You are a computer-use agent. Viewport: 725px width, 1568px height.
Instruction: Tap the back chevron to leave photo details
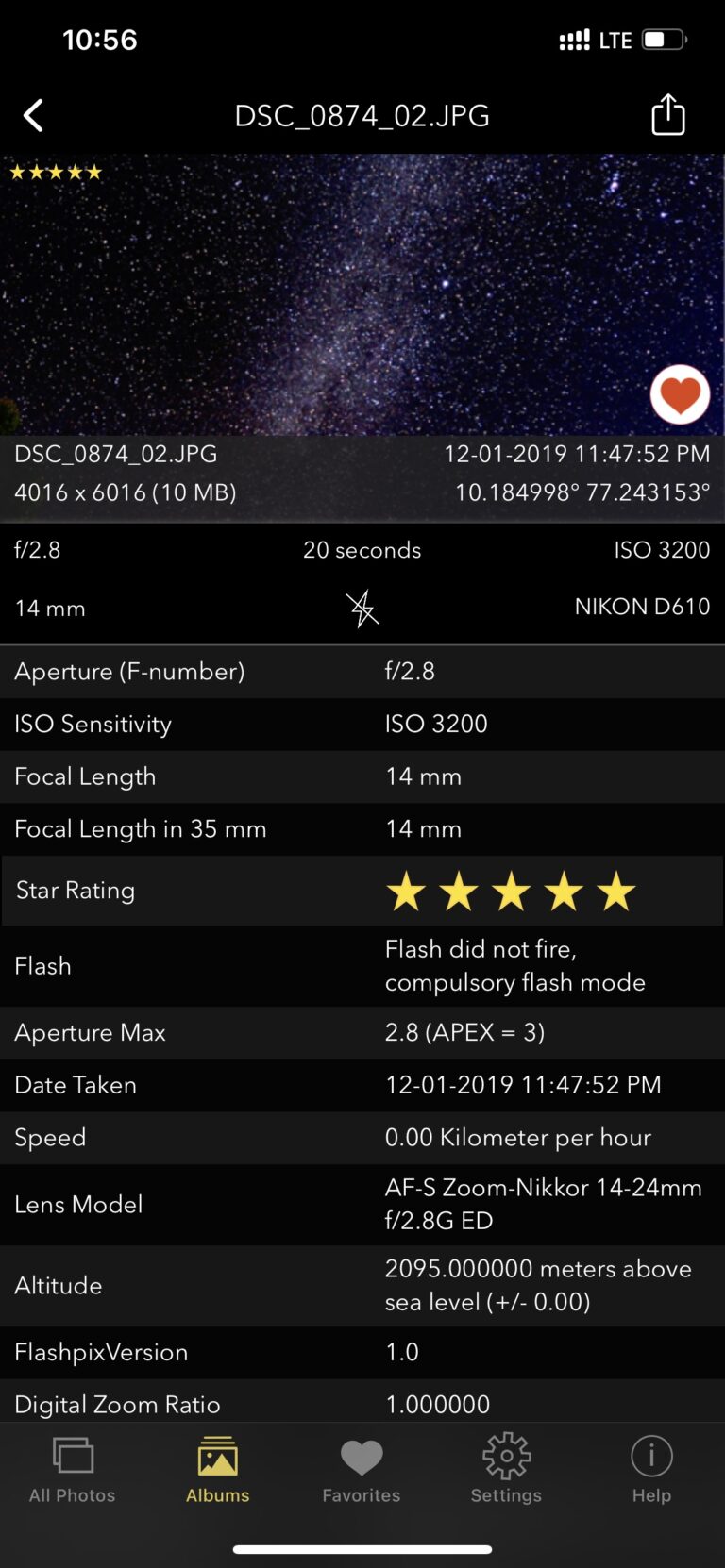pos(33,114)
